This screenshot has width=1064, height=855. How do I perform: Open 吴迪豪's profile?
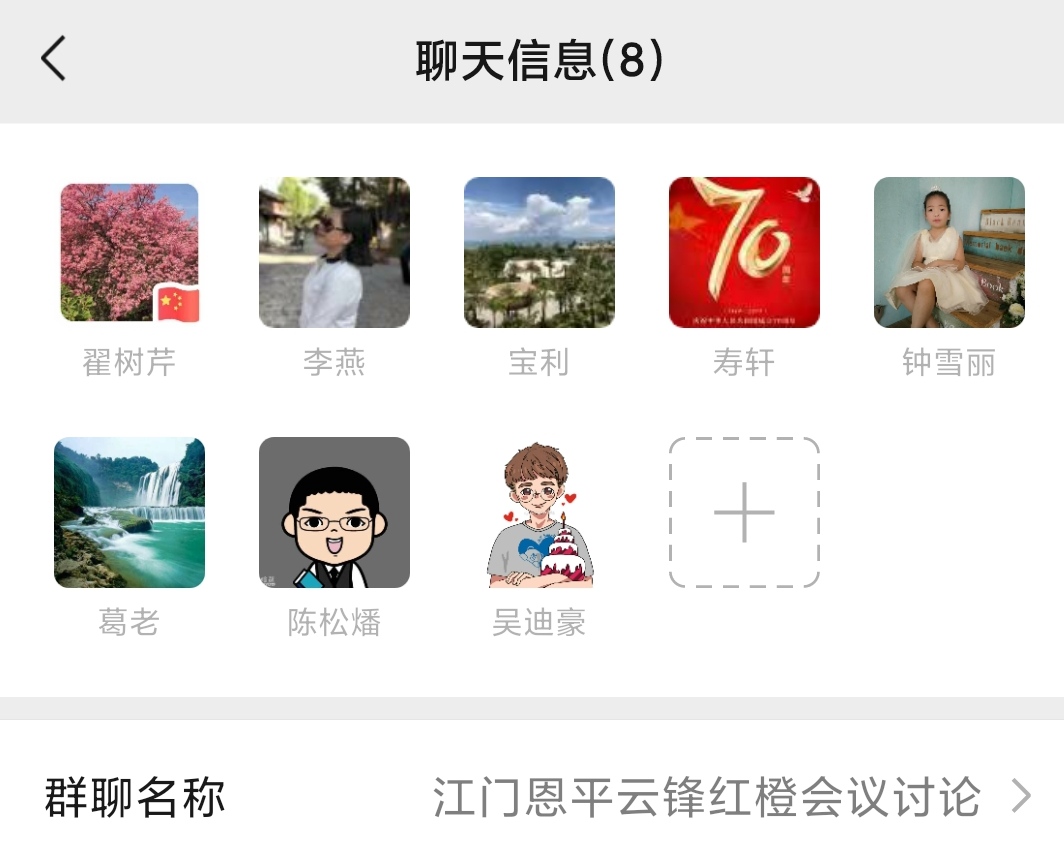pos(539,512)
